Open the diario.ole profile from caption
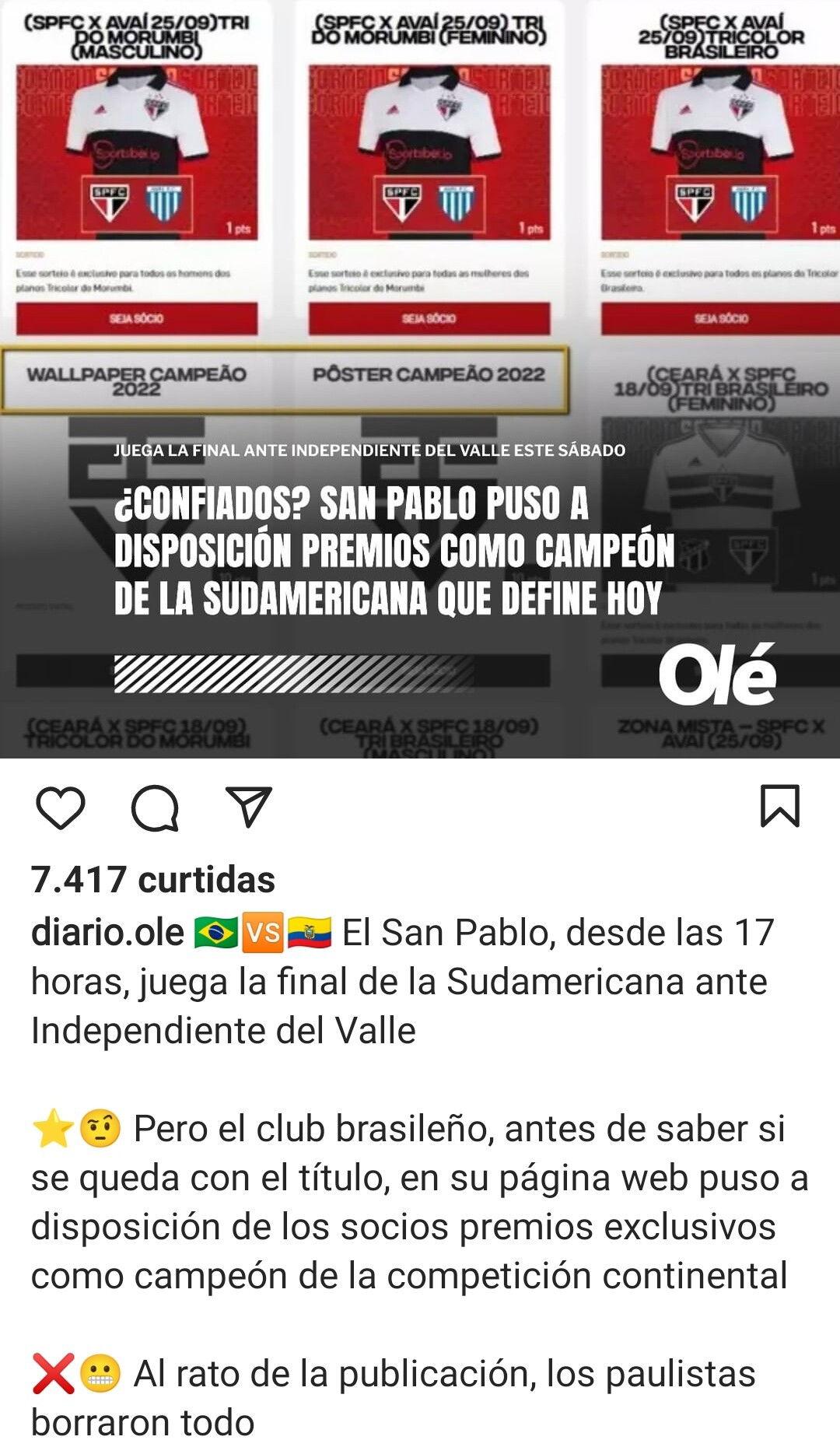 pos(107,932)
